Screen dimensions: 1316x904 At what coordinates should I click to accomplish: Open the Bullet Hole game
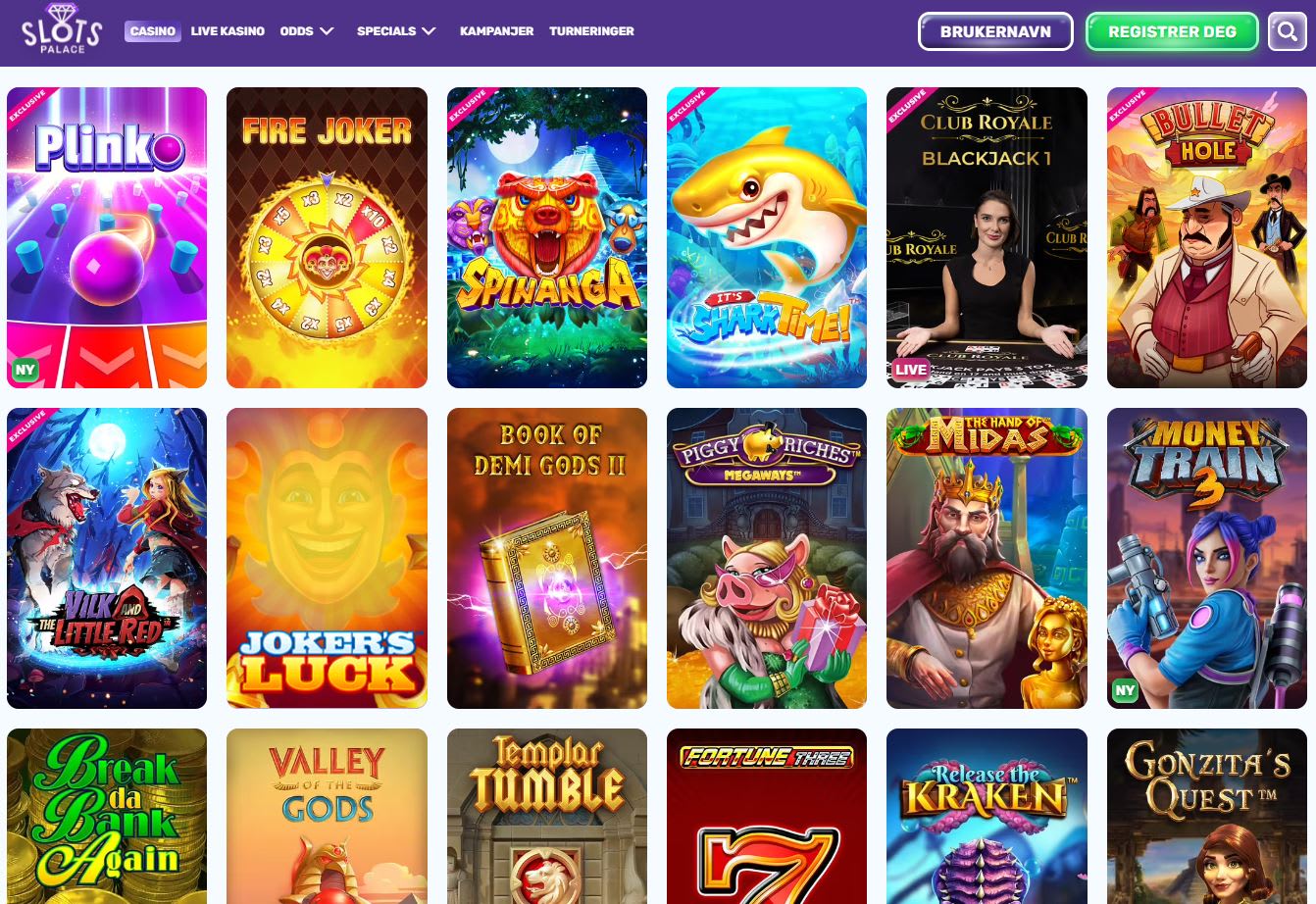coord(1206,237)
